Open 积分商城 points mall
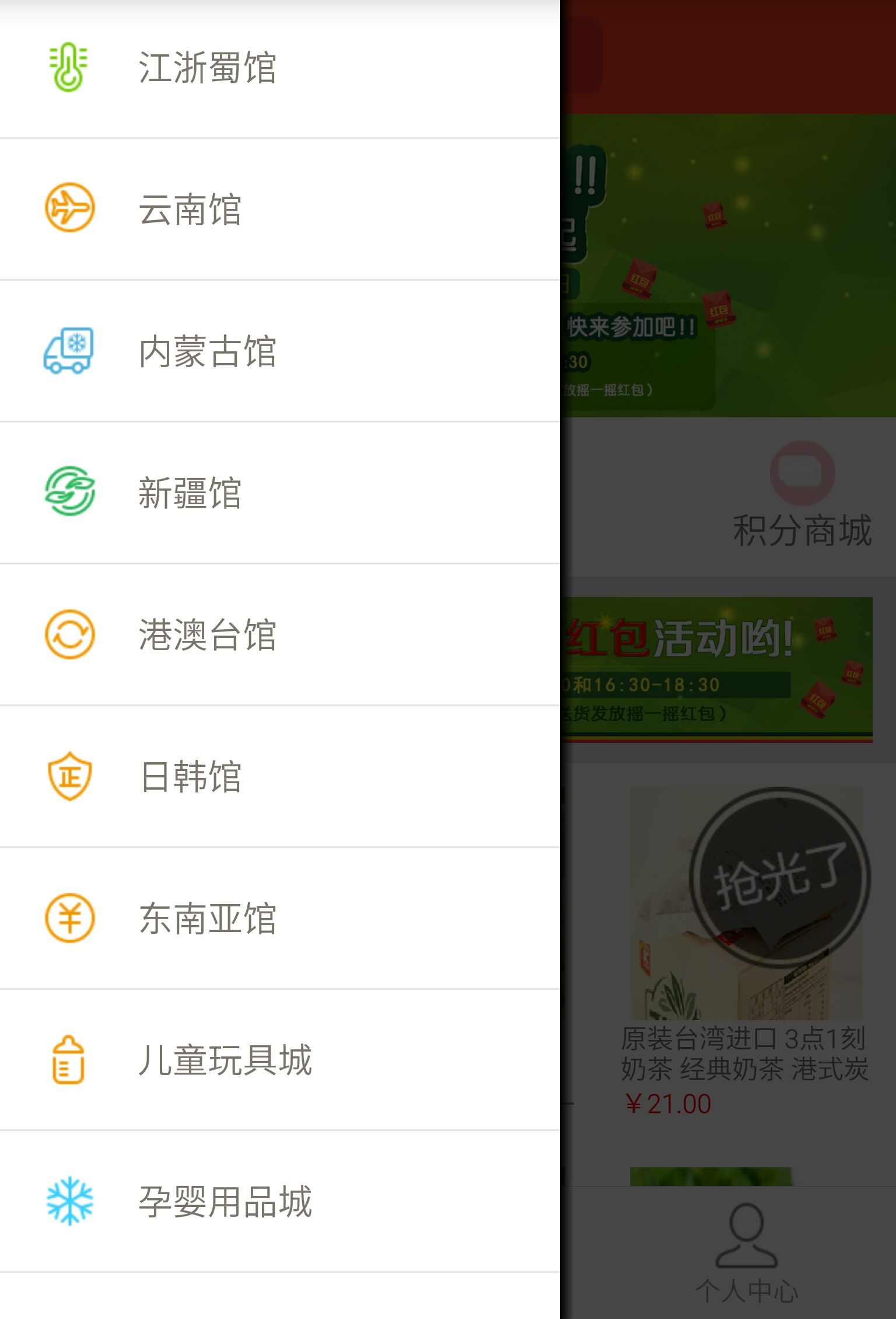Image resolution: width=896 pixels, height=1319 pixels. (x=801, y=496)
